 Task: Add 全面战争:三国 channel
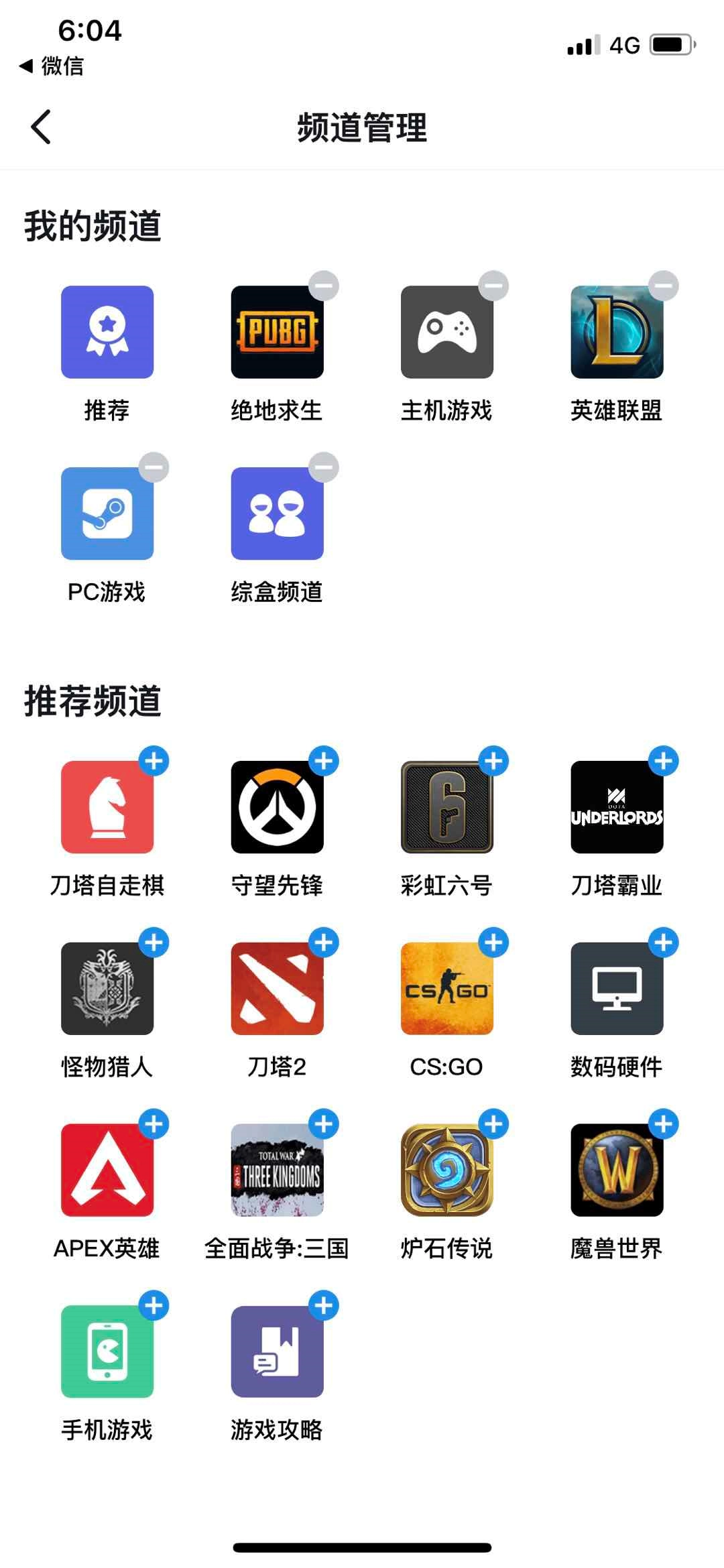pos(324,1124)
